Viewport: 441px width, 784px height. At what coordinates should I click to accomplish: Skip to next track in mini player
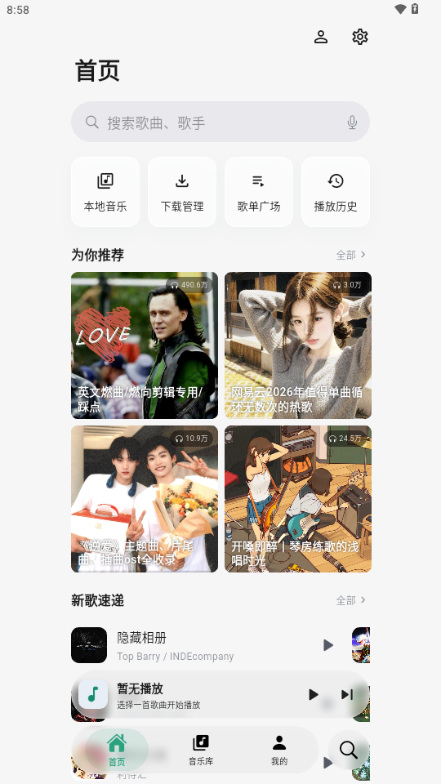pos(347,694)
